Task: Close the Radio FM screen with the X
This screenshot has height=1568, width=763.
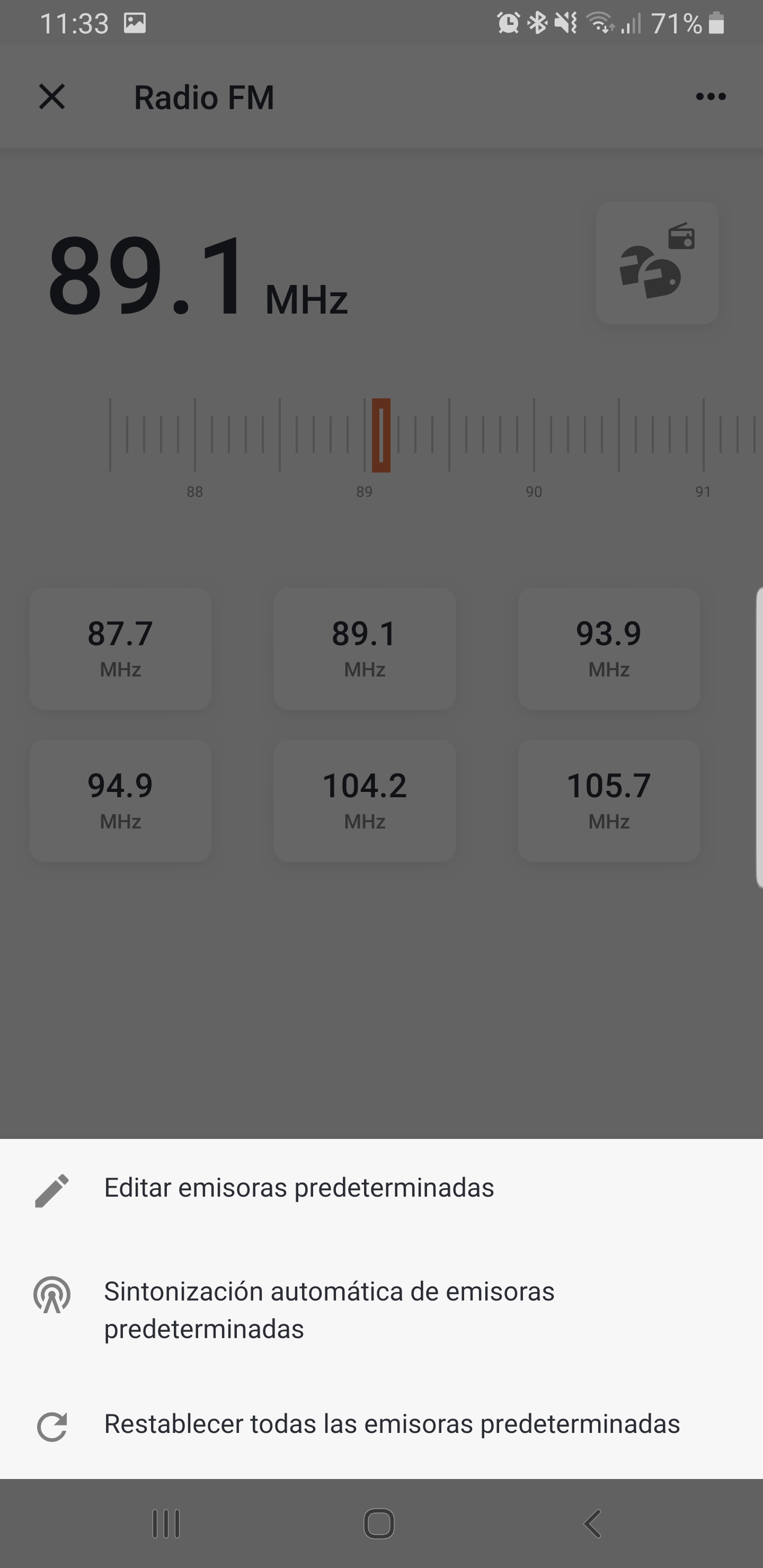Action: (x=52, y=96)
